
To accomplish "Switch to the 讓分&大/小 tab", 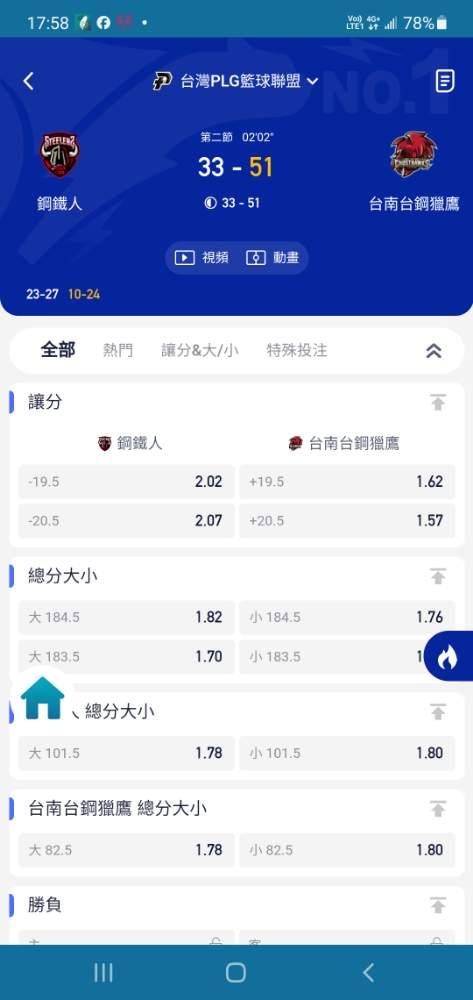I will [200, 350].
